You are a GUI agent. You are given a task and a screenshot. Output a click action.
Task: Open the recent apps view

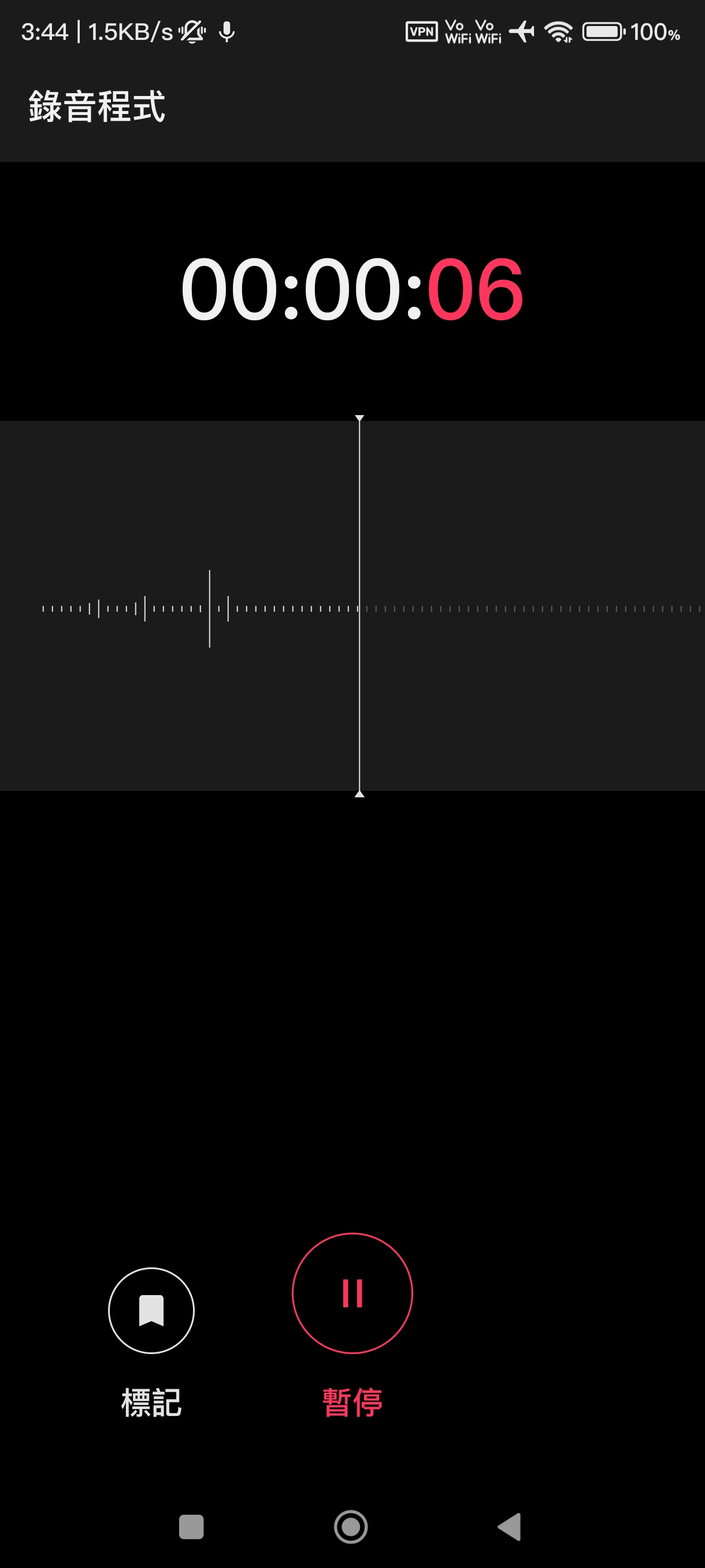(191, 1526)
